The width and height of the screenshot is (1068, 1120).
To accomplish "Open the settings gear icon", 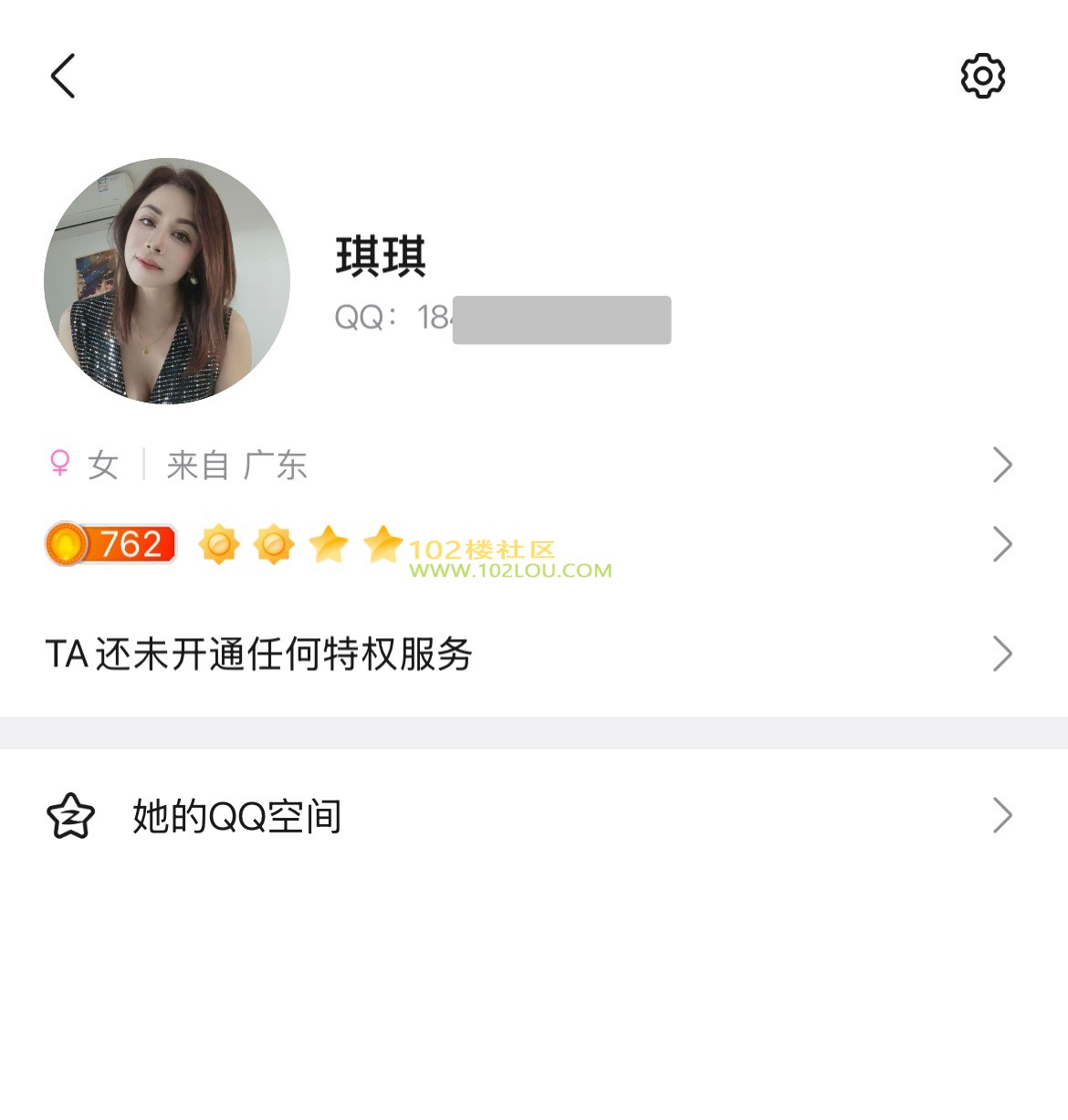I will click(x=982, y=76).
